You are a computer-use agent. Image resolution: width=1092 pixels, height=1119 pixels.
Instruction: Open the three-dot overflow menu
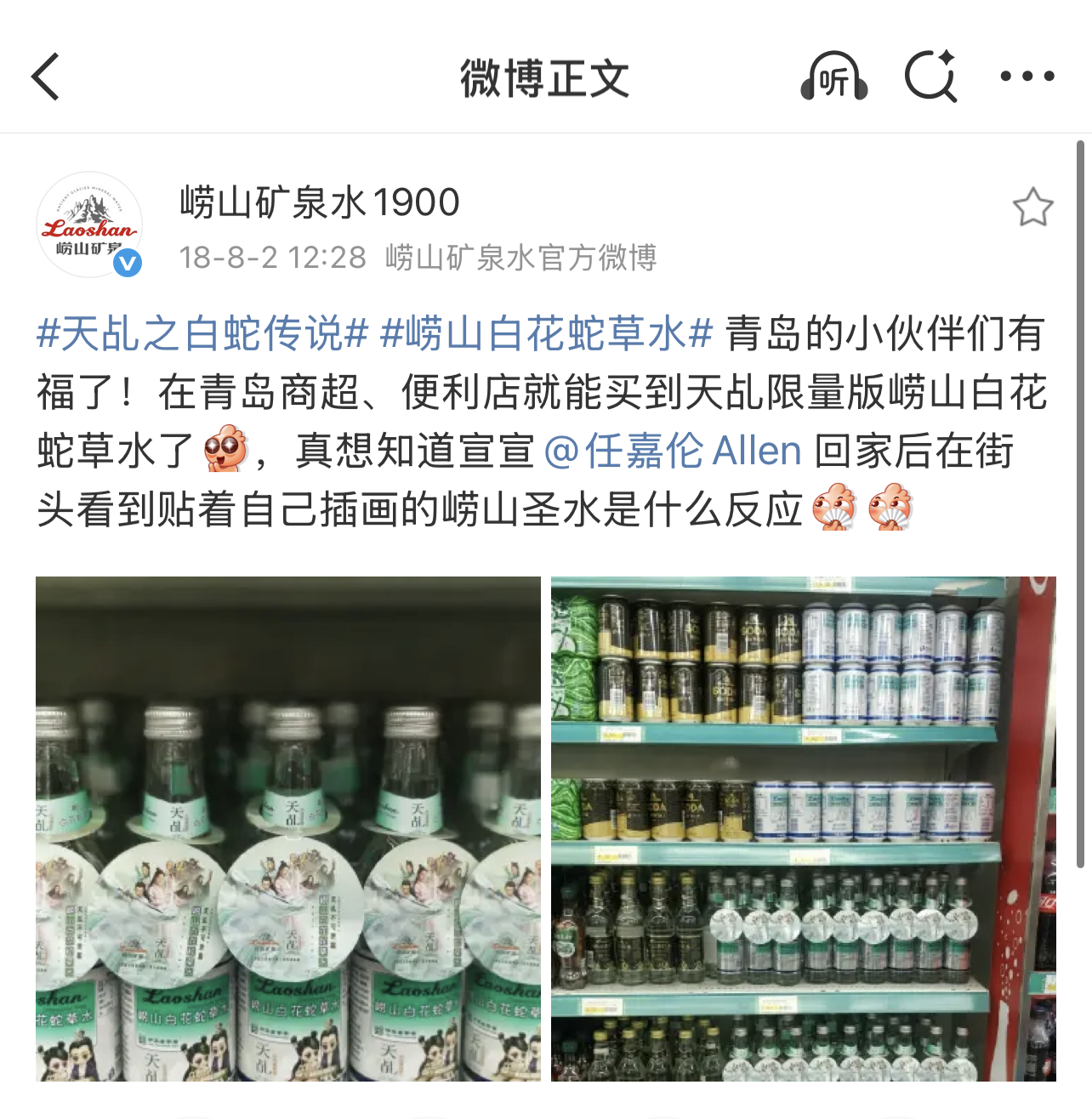pos(1027,77)
